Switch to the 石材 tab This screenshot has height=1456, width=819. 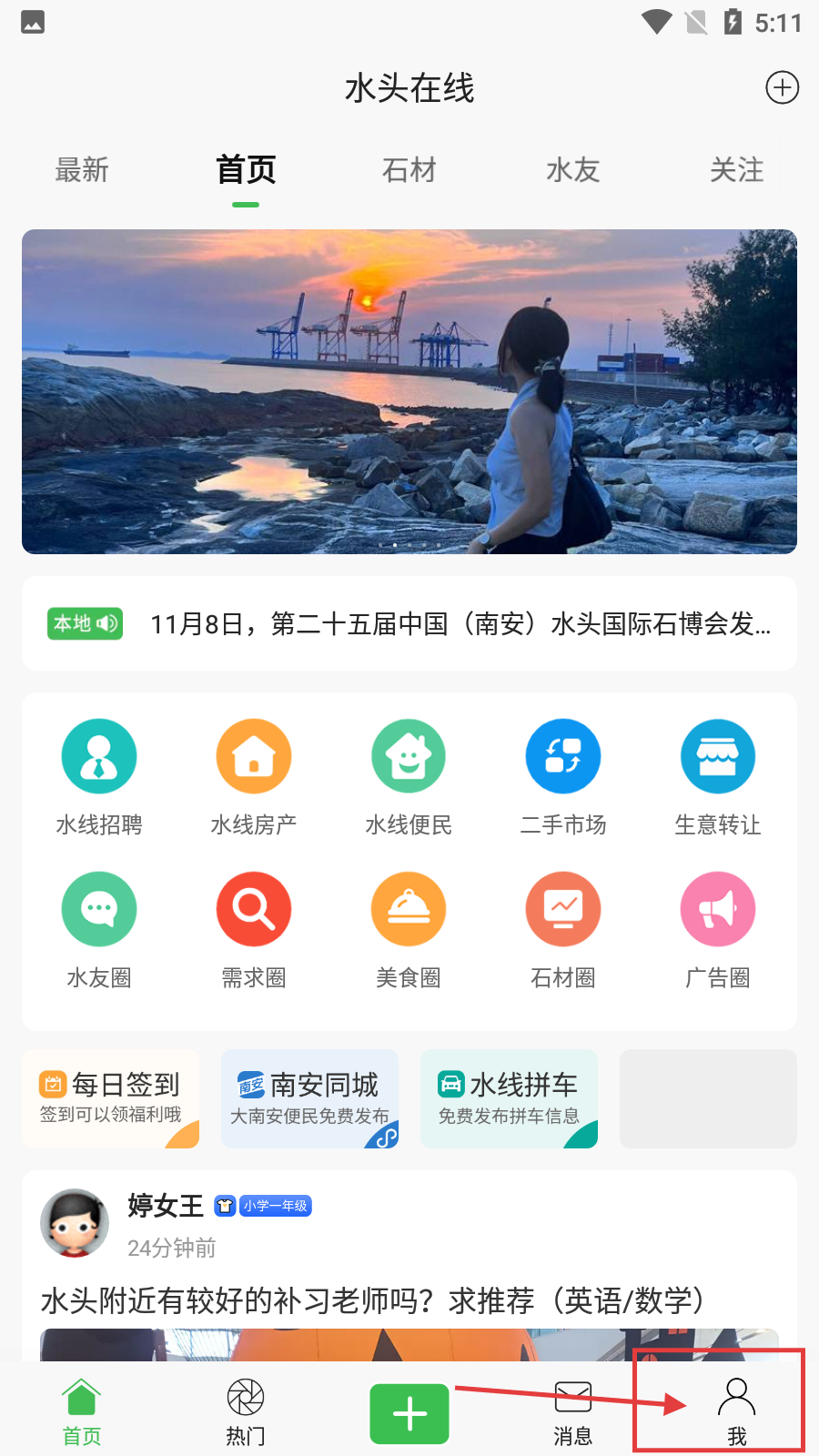pos(409,170)
